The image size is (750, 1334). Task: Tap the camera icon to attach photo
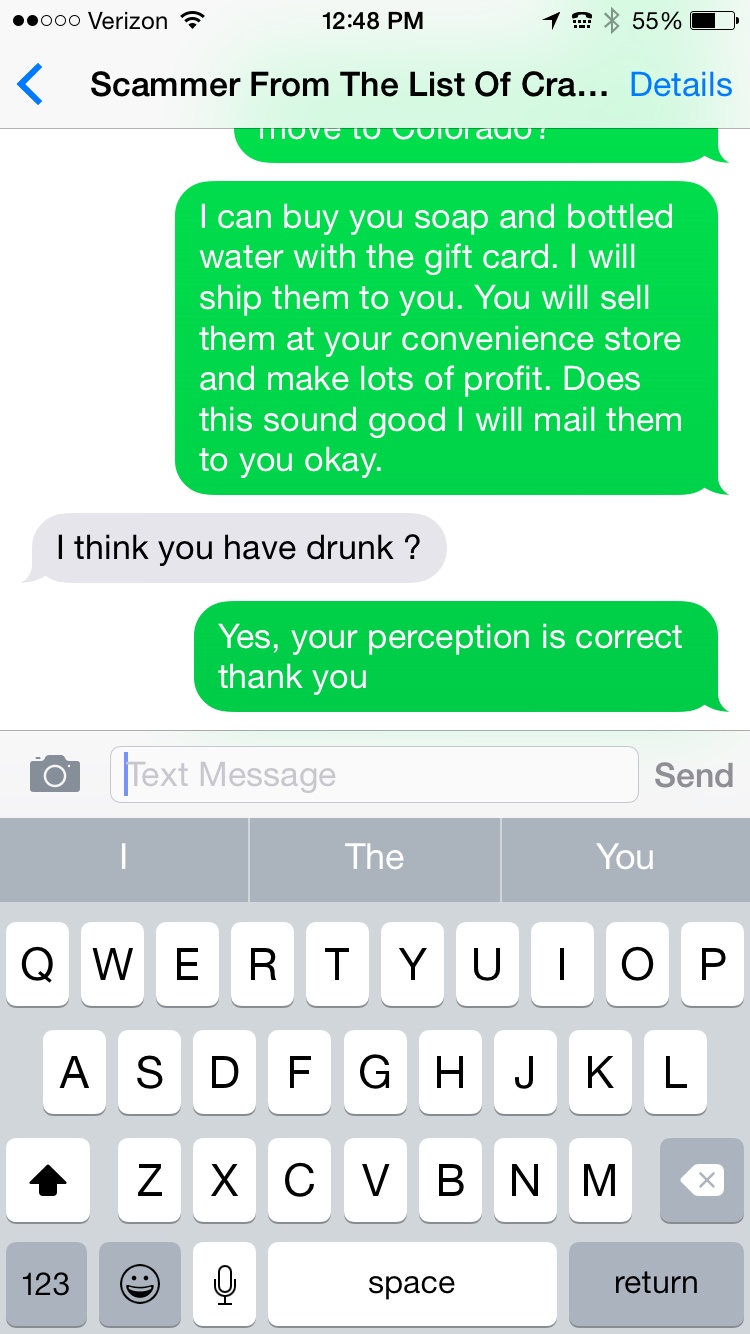(54, 775)
